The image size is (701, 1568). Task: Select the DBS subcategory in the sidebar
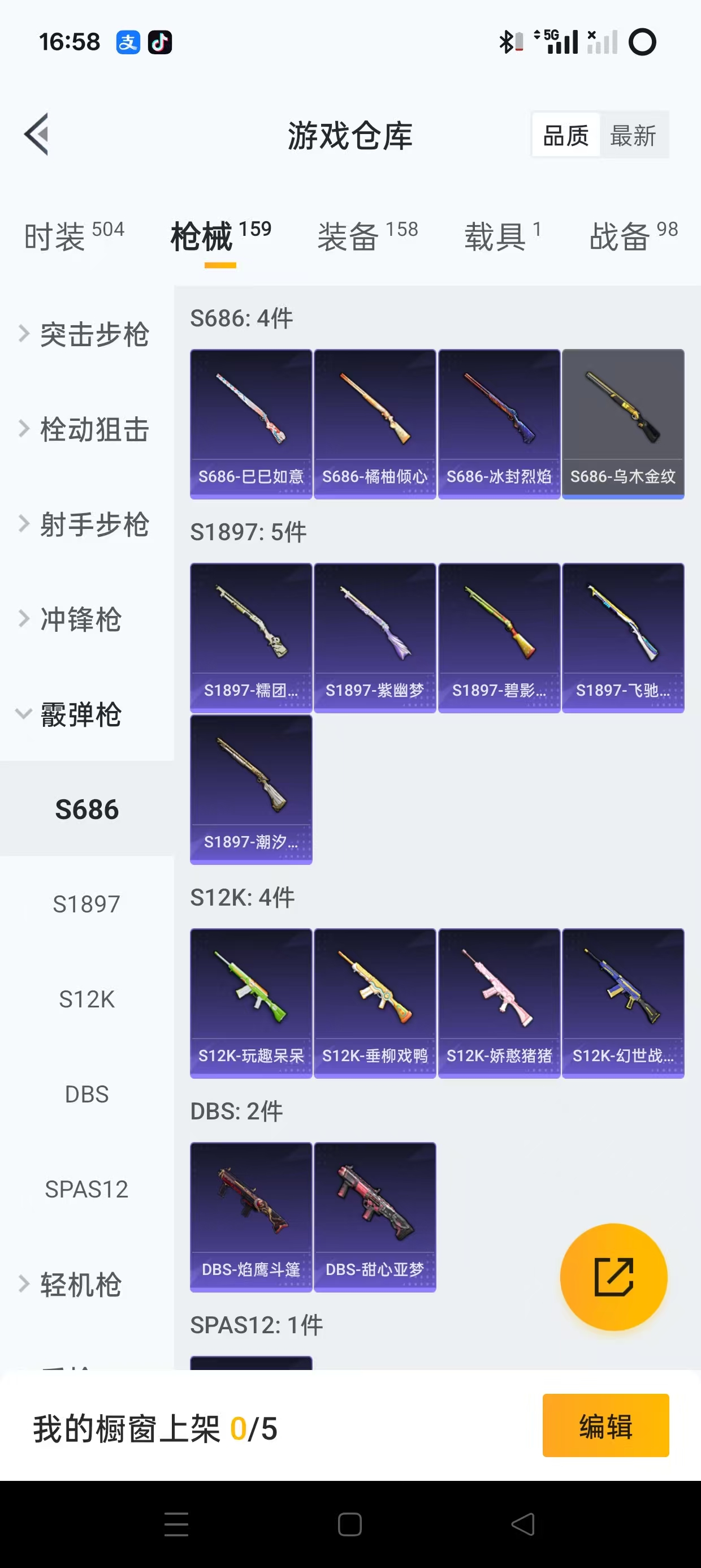[x=86, y=1094]
